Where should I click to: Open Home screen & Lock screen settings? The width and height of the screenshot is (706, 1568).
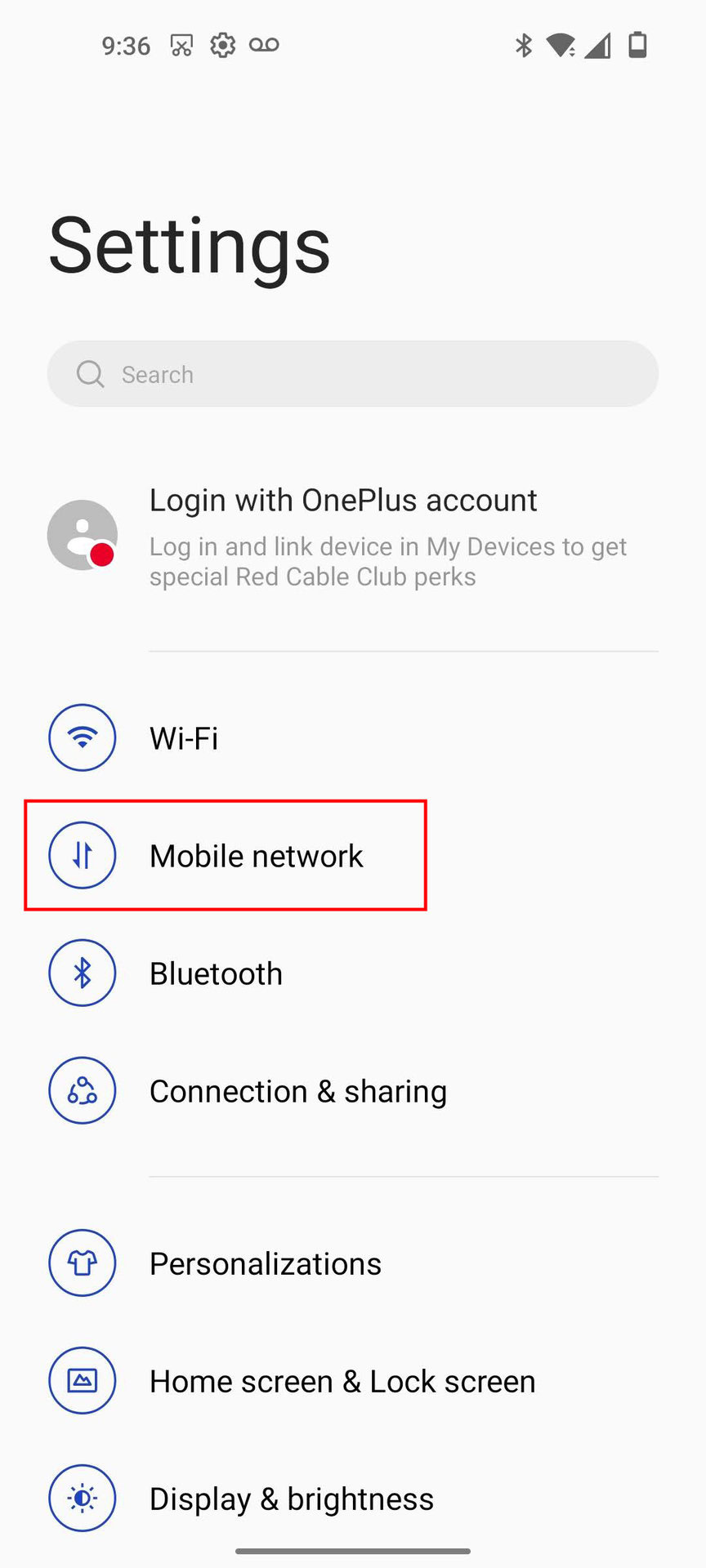342,1381
